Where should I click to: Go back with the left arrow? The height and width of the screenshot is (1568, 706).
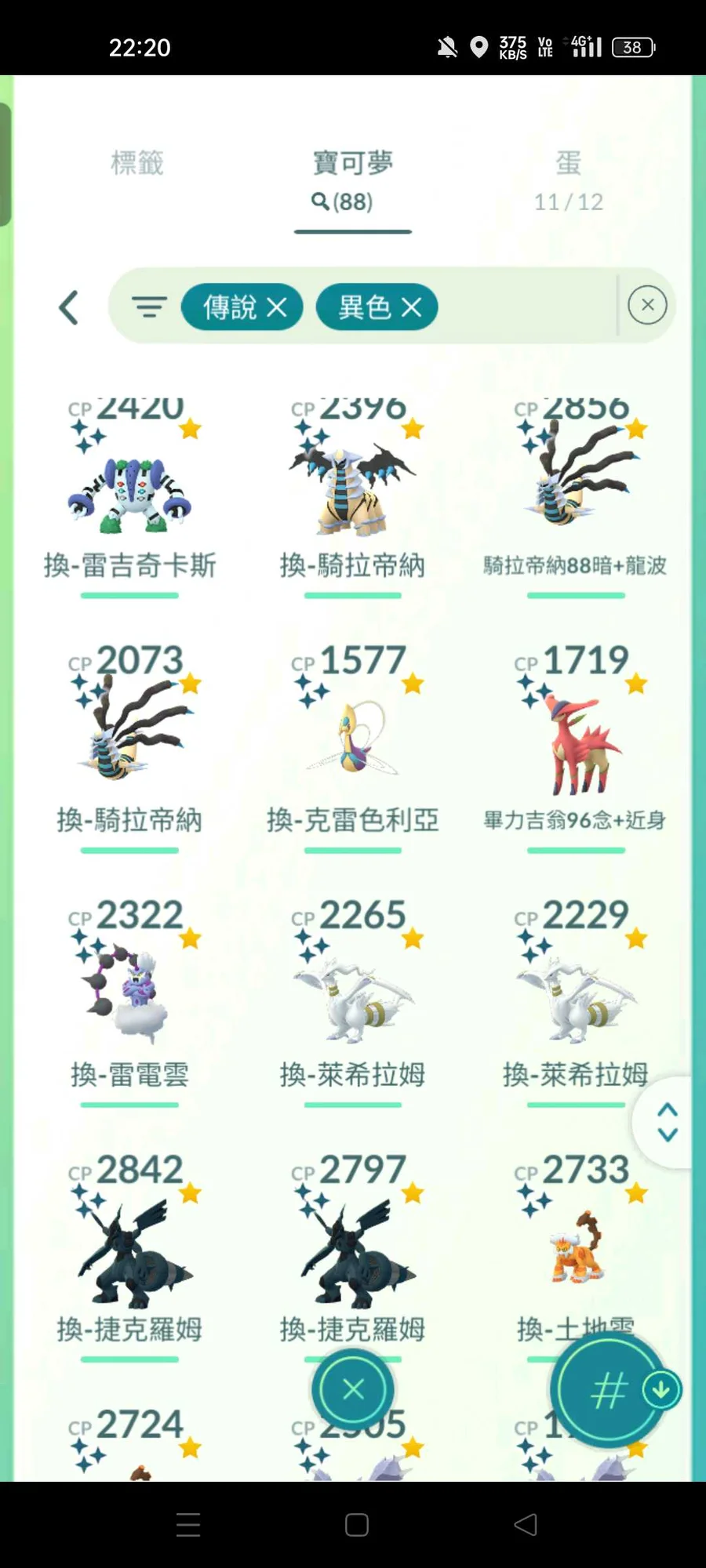click(69, 307)
